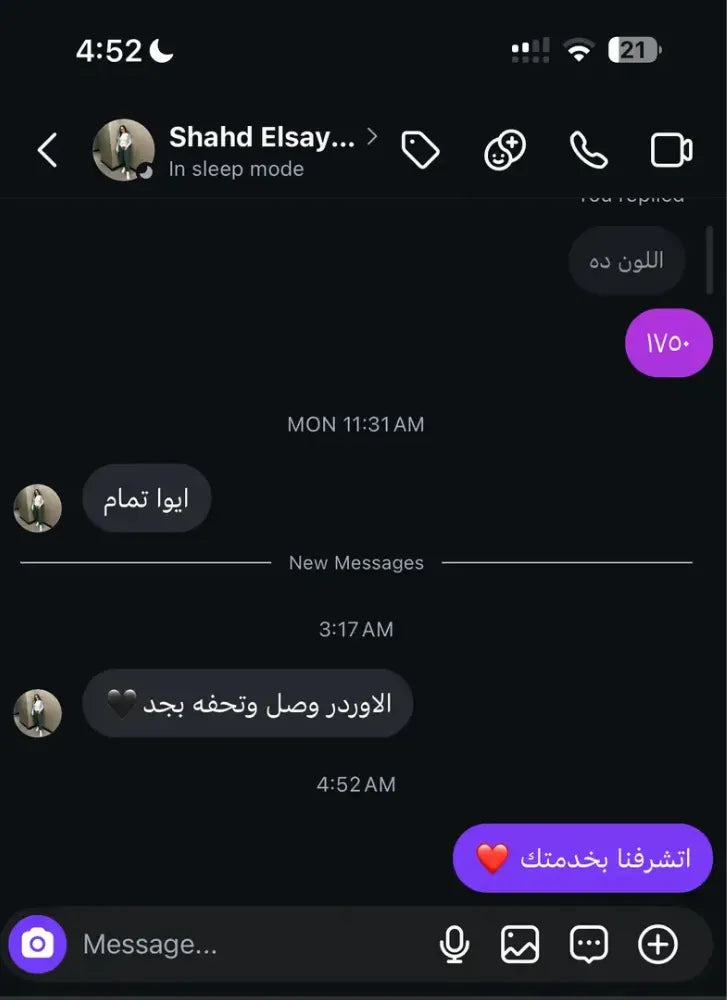Open the saved replies bubble icon
Viewport: 727px width, 1000px height.
pyautogui.click(x=589, y=944)
